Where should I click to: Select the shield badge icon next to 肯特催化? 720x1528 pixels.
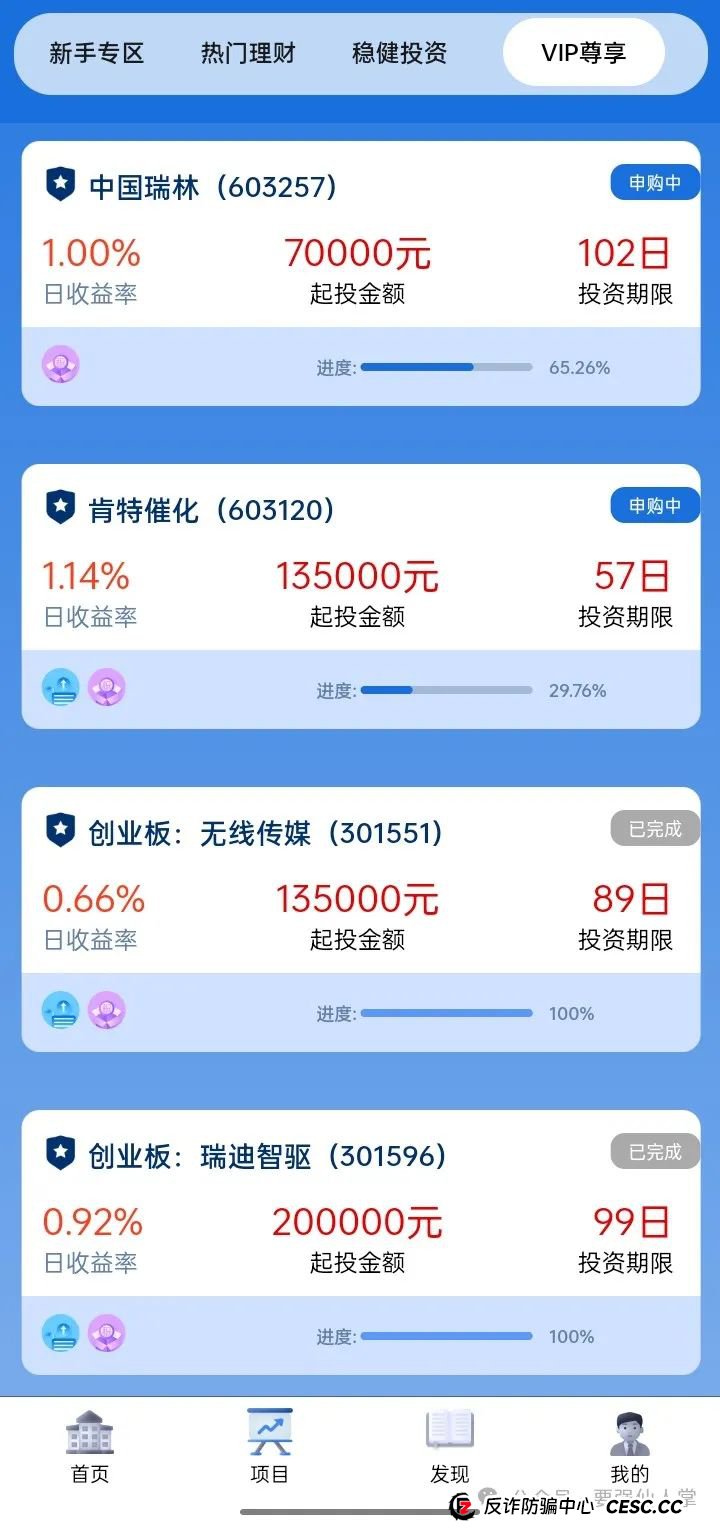pyautogui.click(x=62, y=508)
